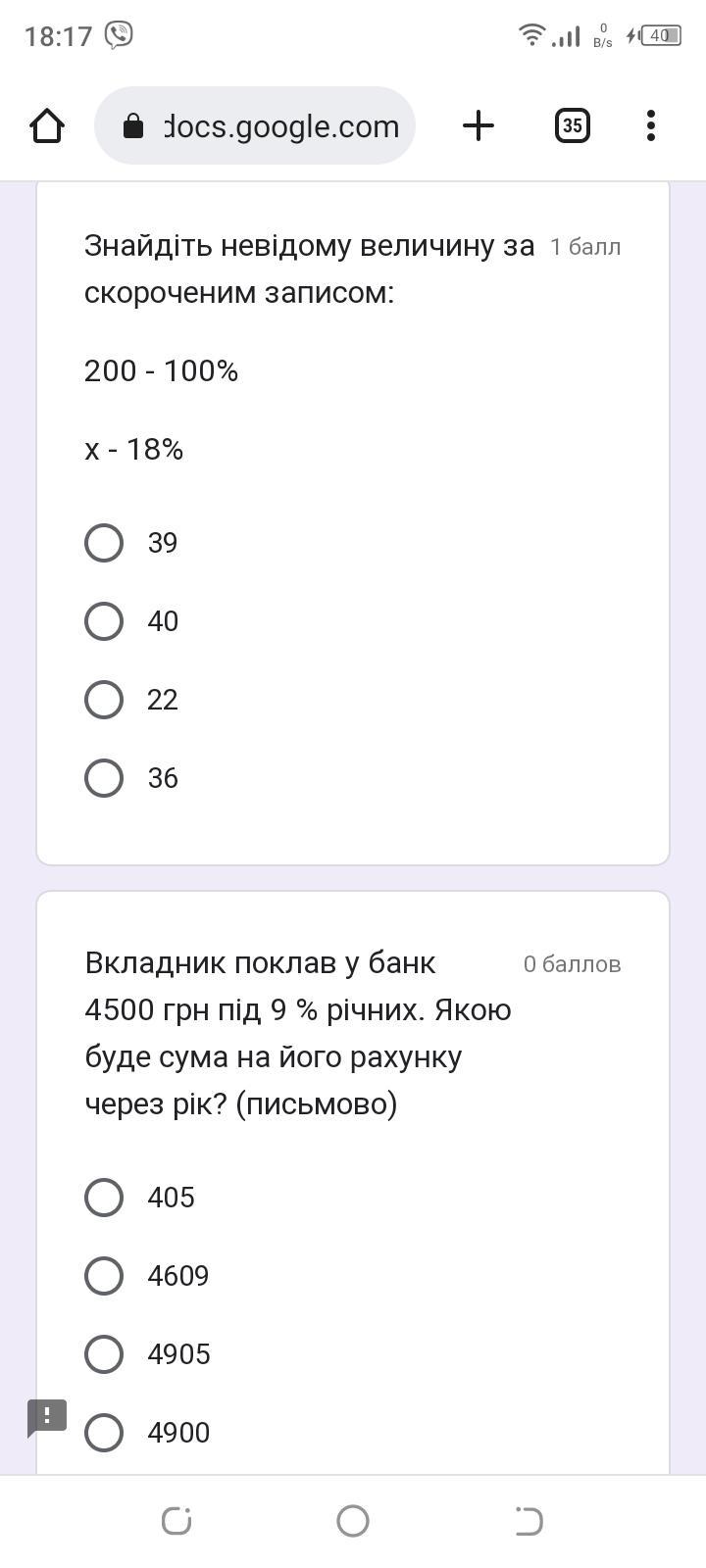
Task: Tap the docs.google.com address bar
Action: click(255, 125)
